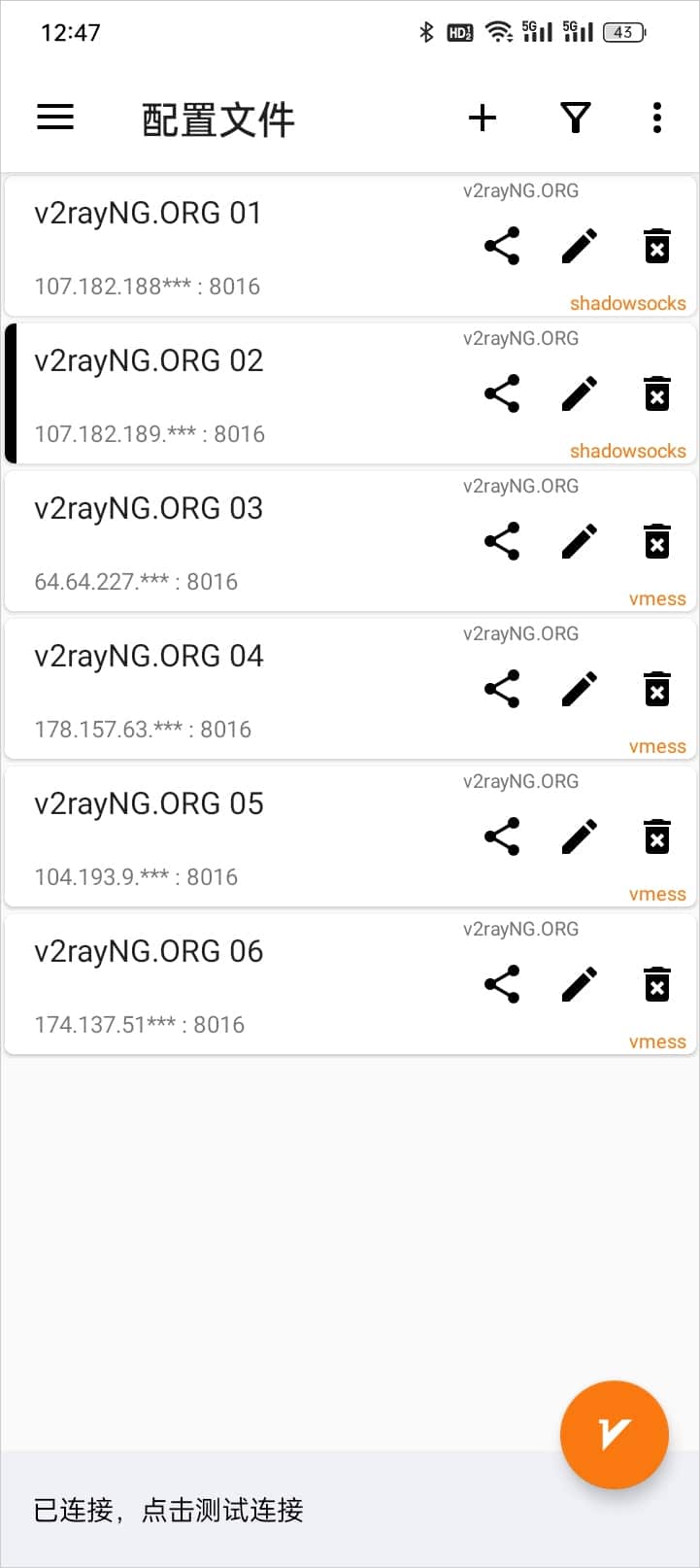
Task: Open the three-dot overflow menu
Action: (x=657, y=119)
